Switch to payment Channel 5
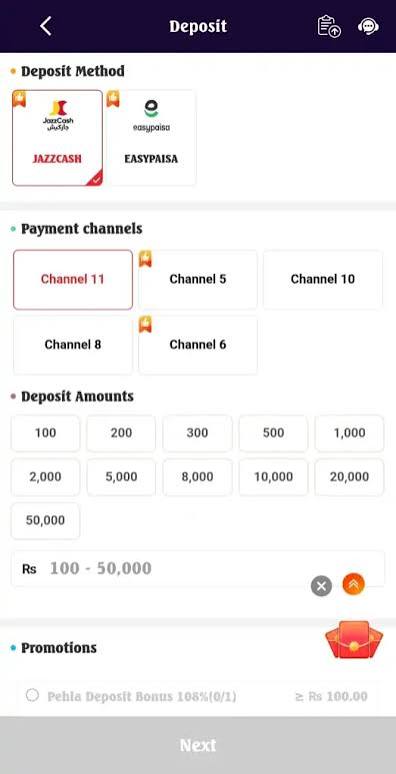Viewport: 396px width, 774px height. point(198,279)
